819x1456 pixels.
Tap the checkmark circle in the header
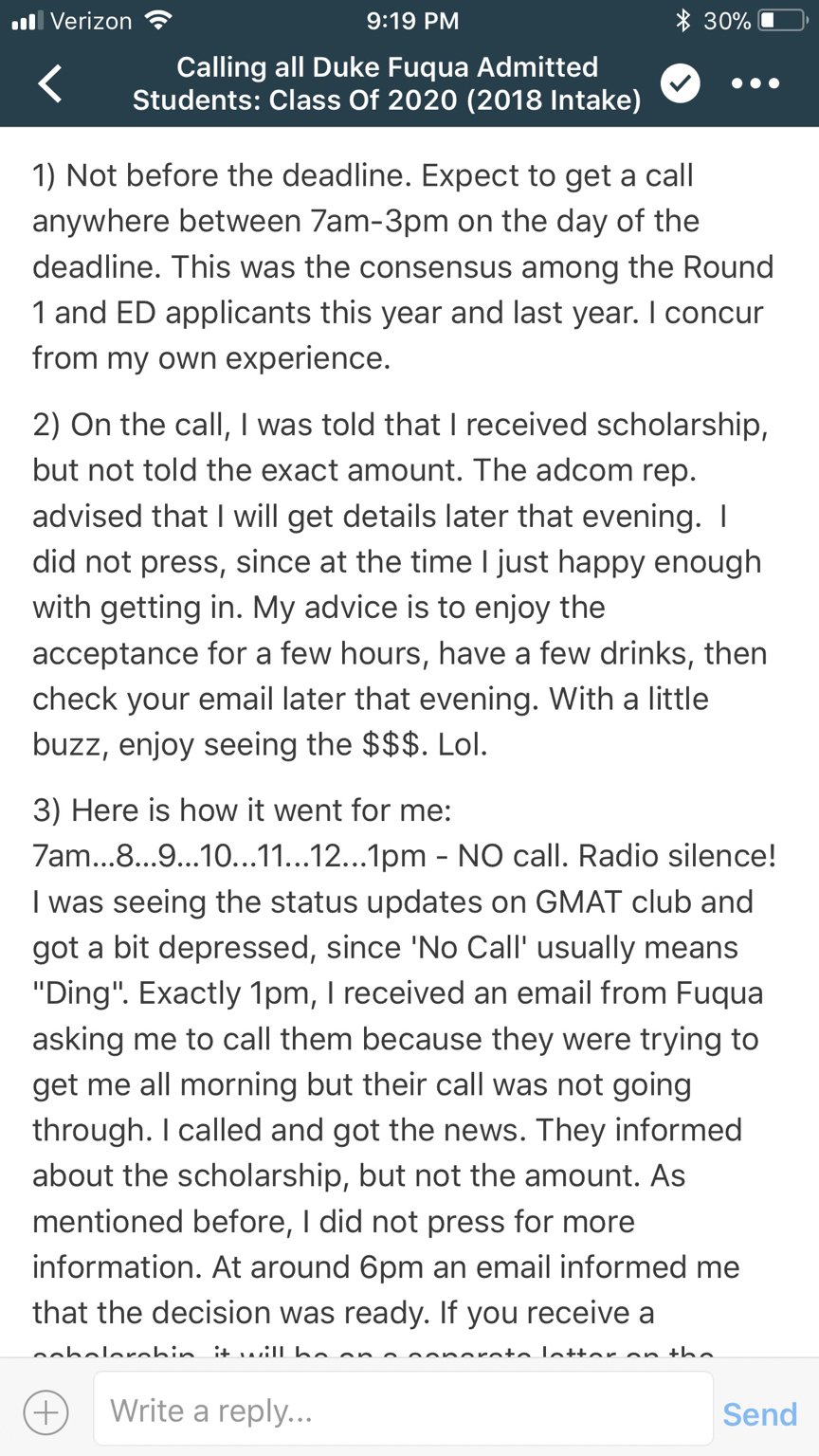[680, 83]
